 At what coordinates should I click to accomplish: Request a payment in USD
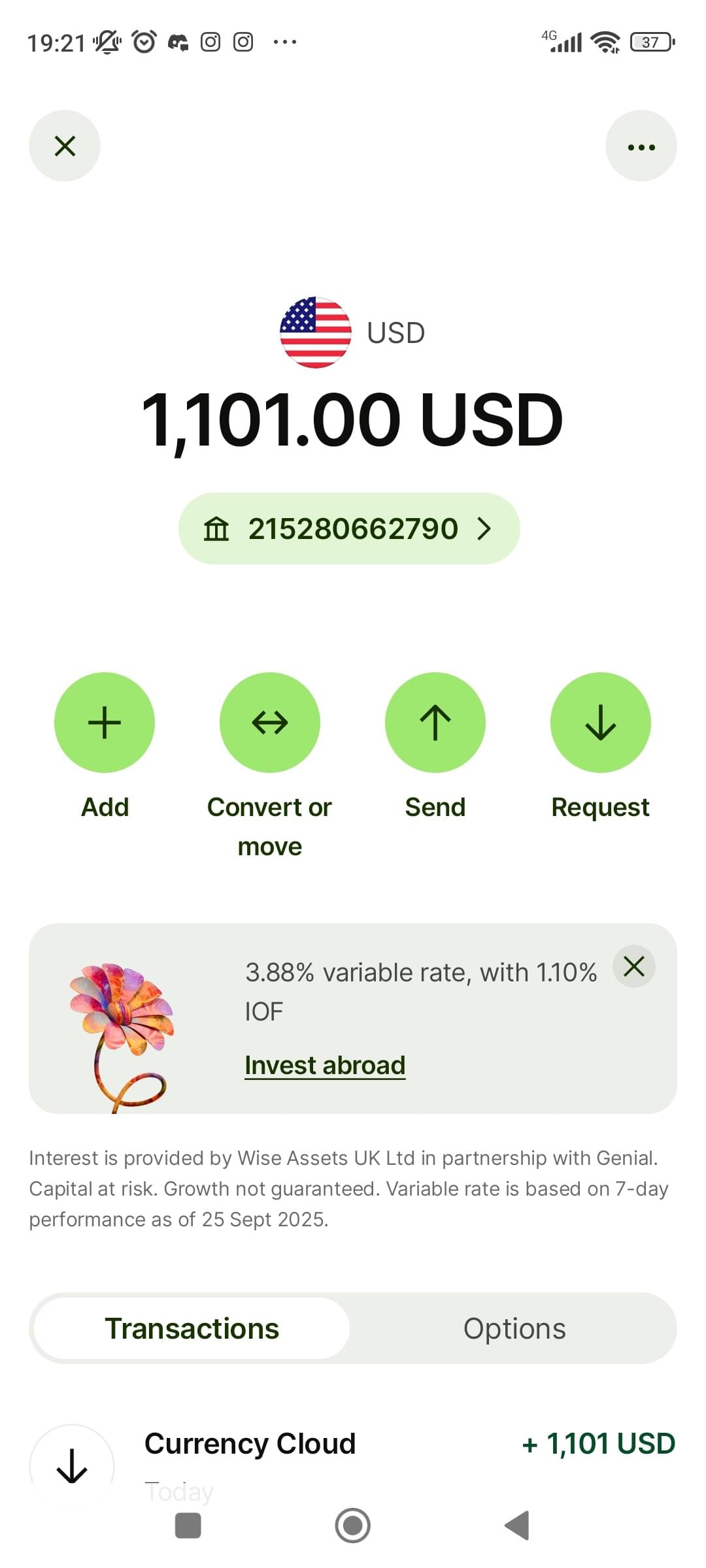click(x=600, y=723)
